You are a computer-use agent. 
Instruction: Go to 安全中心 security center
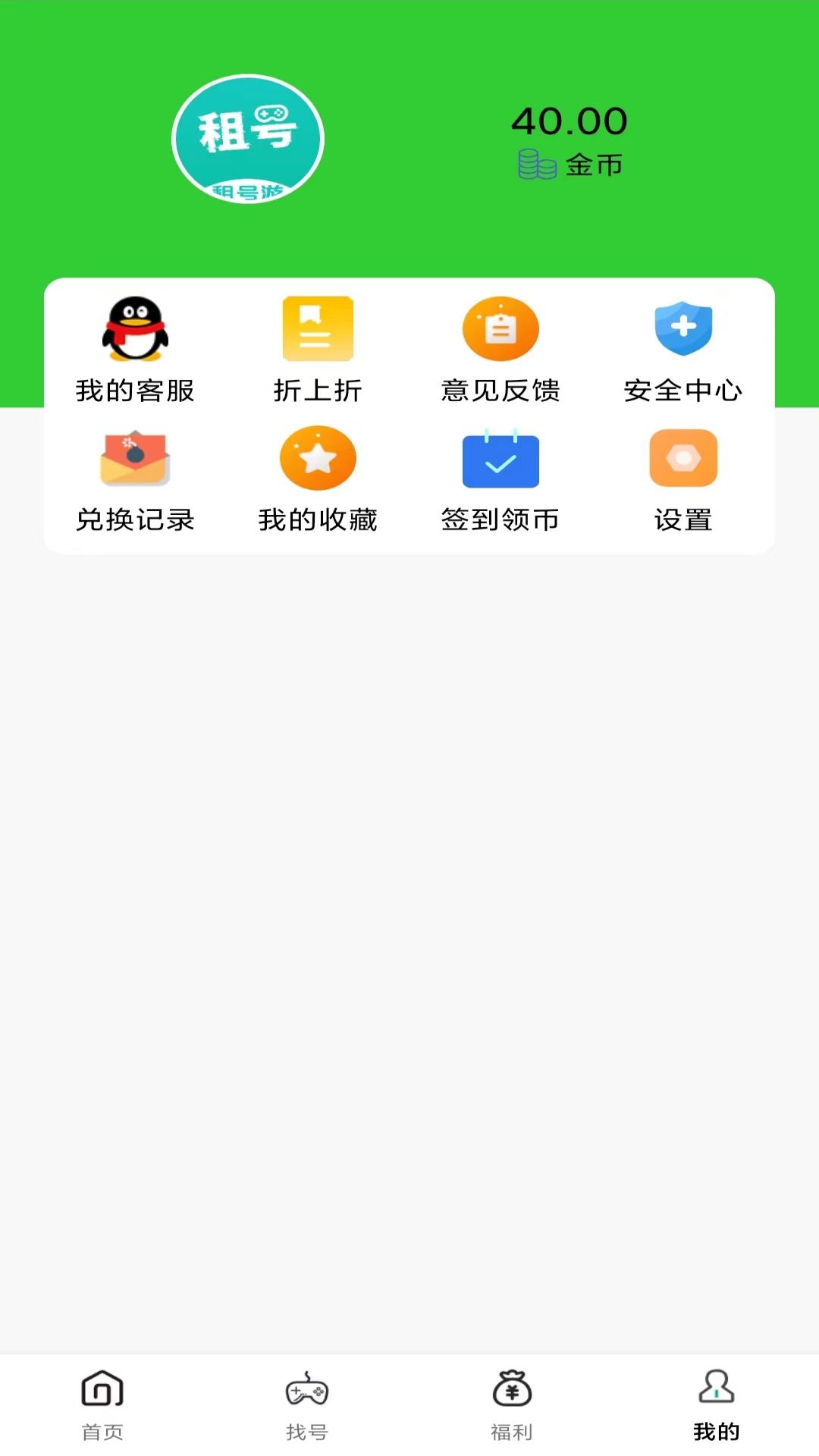point(683,350)
